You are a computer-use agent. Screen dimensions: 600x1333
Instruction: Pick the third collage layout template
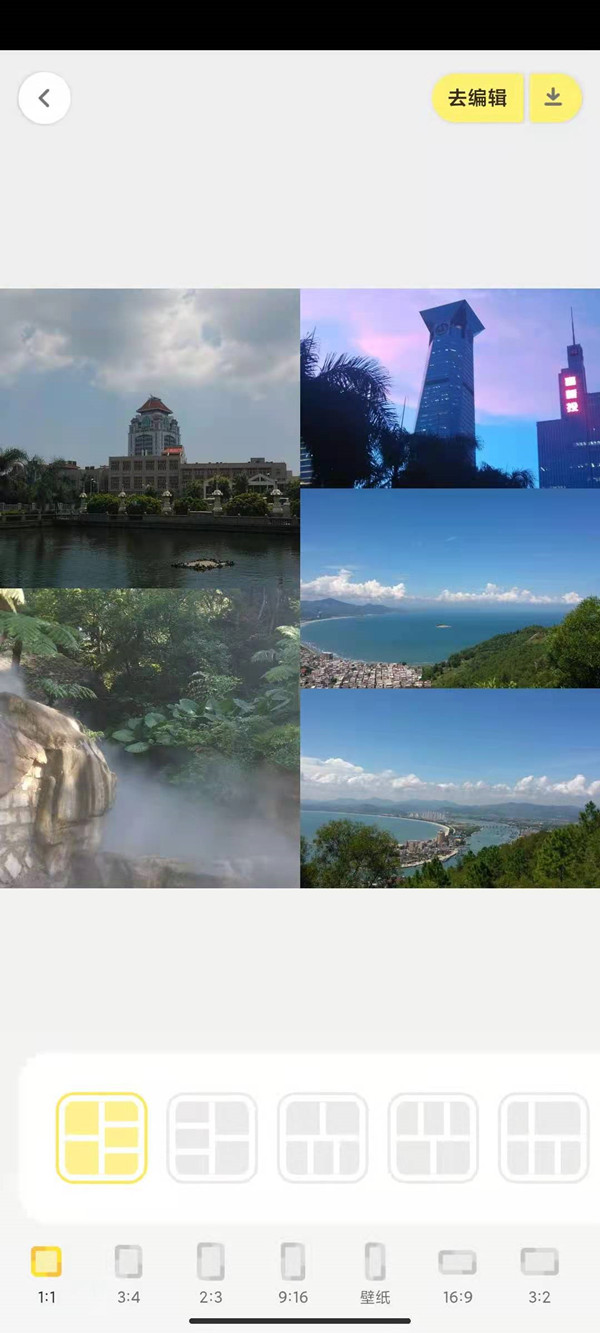point(323,1138)
